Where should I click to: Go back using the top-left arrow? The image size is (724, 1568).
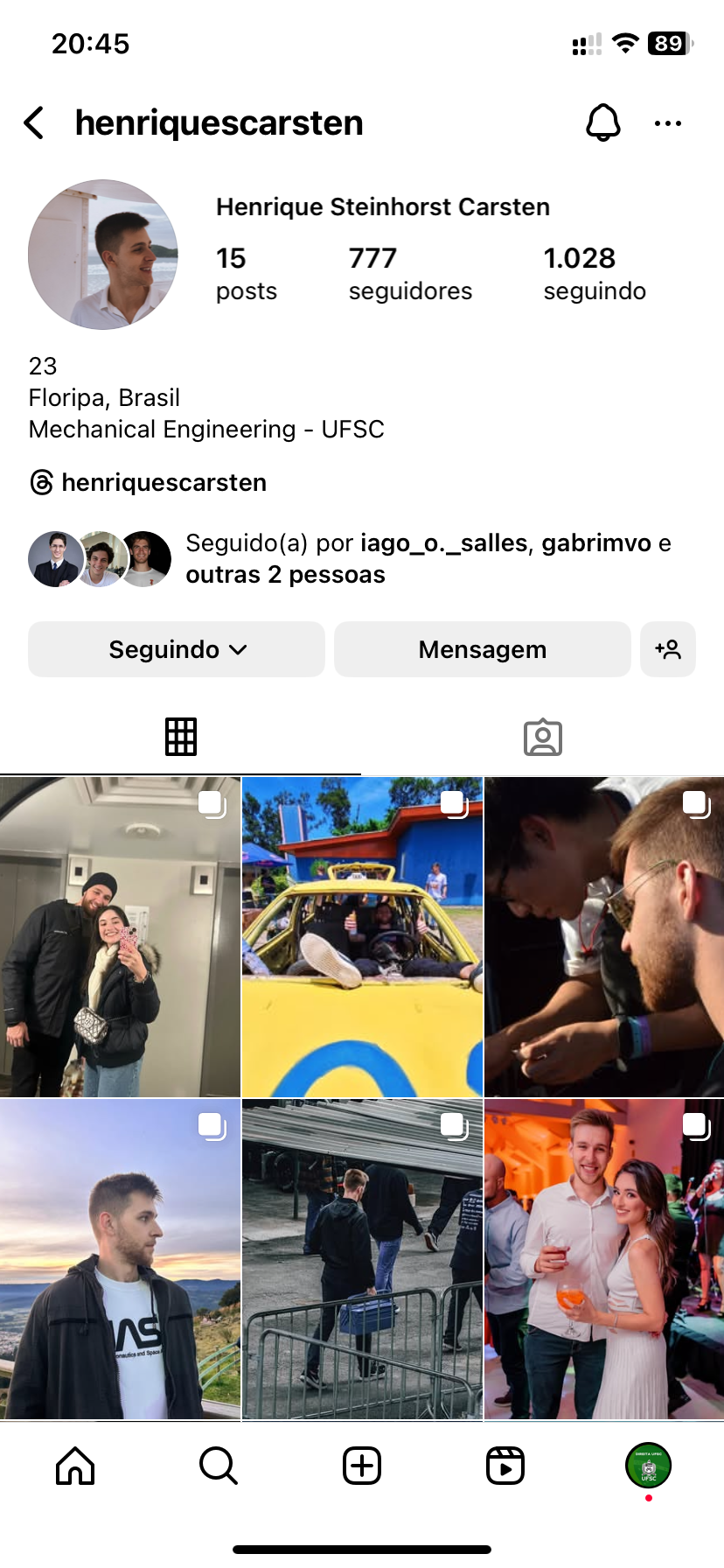point(34,123)
